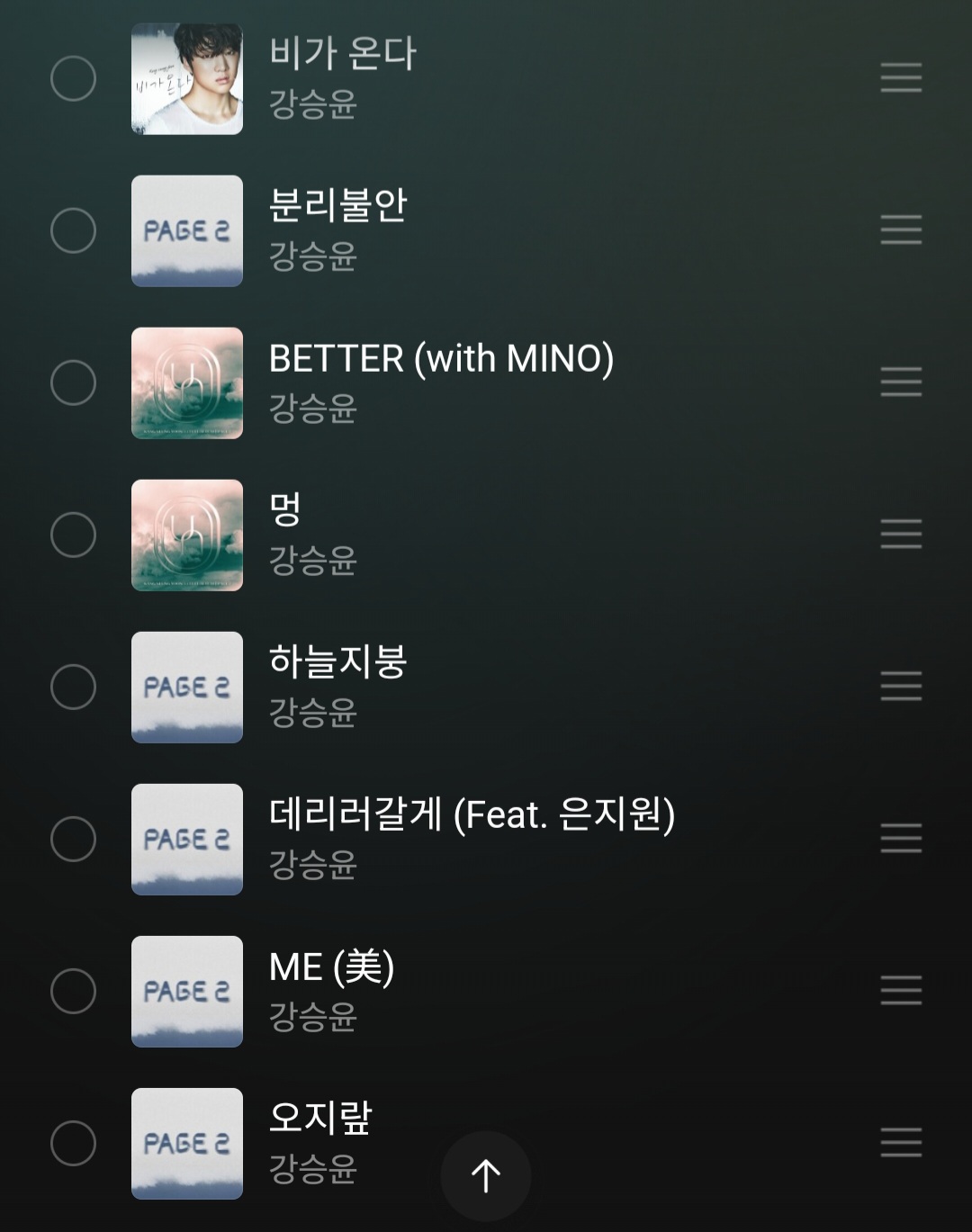Mark BETTER (with MINO) as selected
The width and height of the screenshot is (972, 1232).
click(x=73, y=382)
